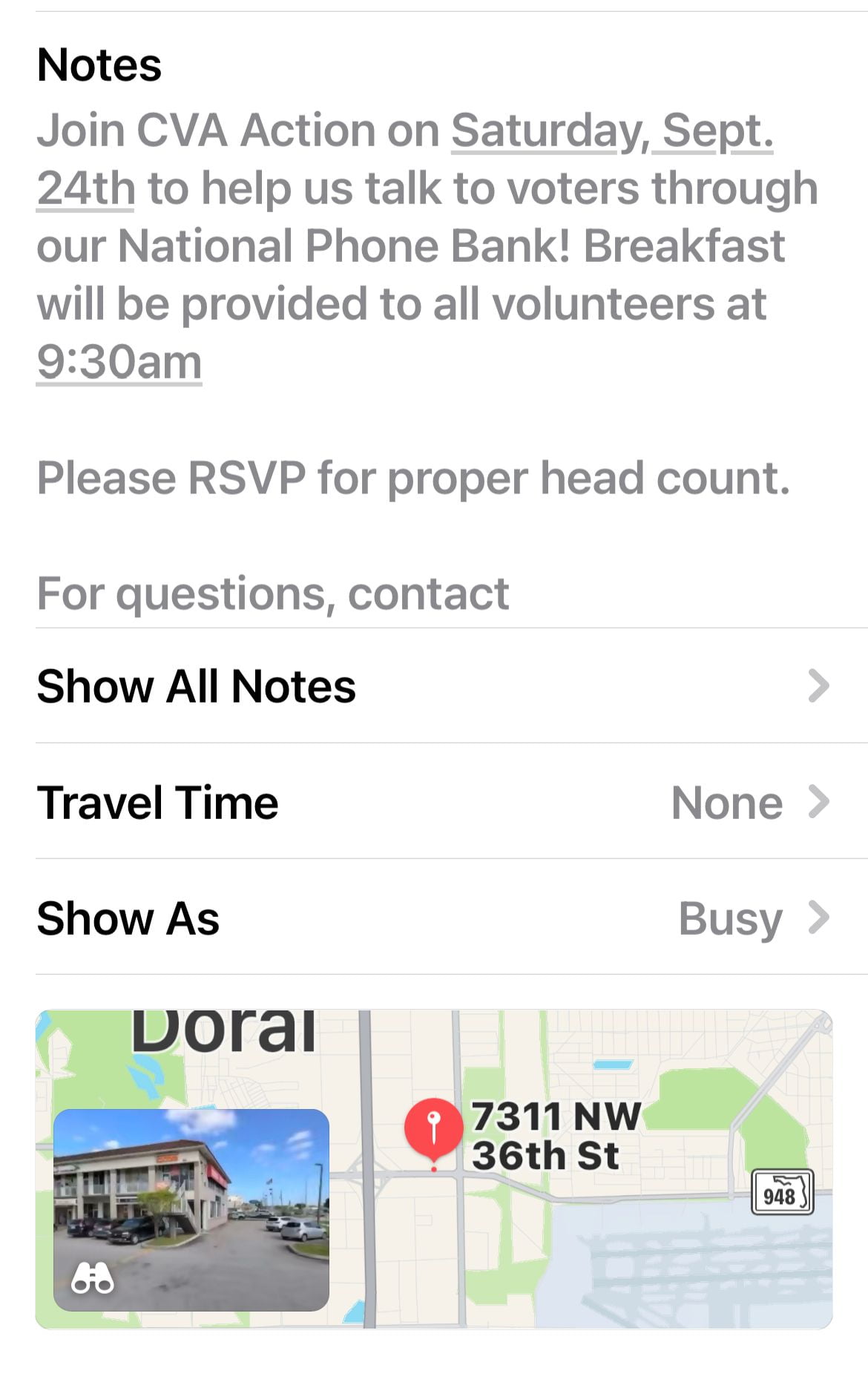This screenshot has height=1385, width=868.
Task: Open Show All Notes
Action: [x=433, y=686]
